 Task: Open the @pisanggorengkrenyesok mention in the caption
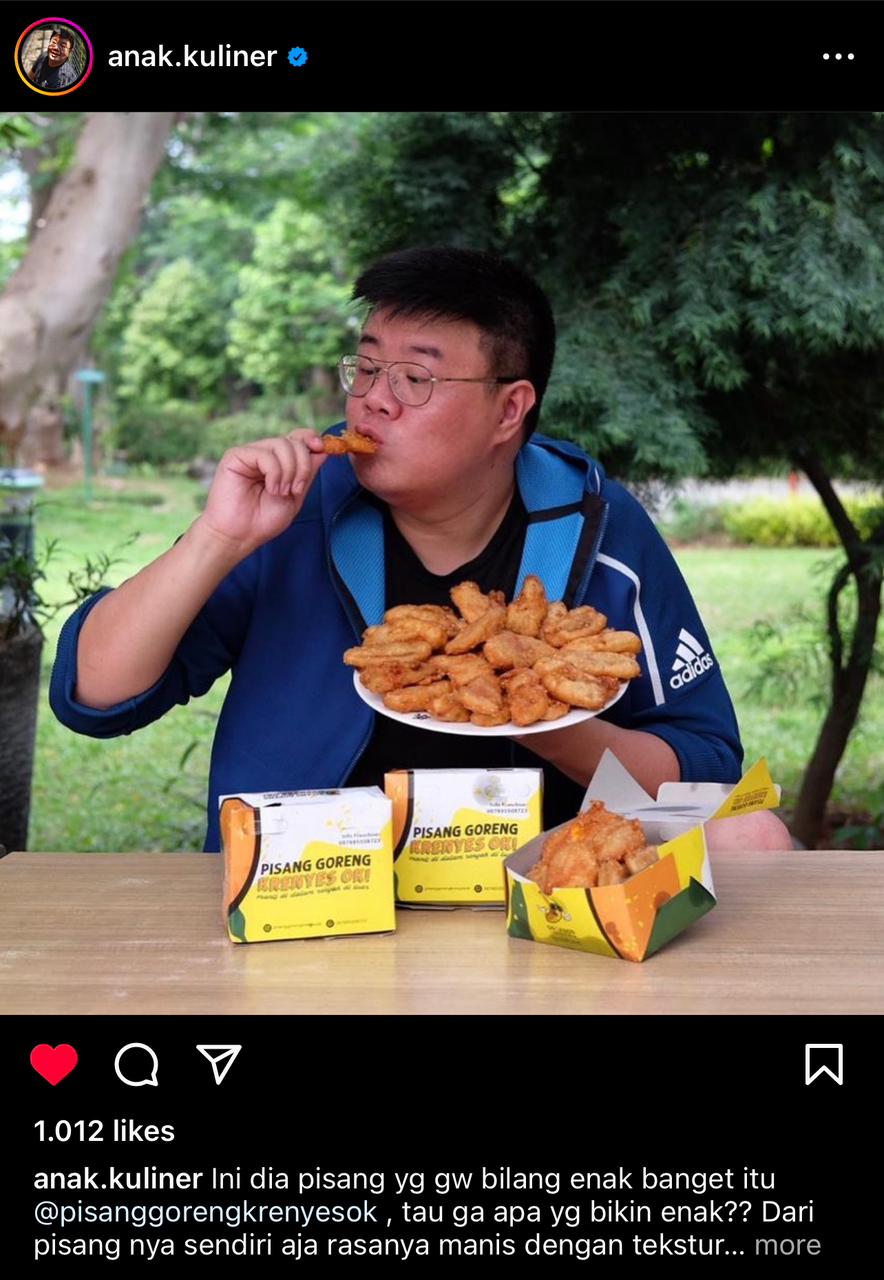[x=206, y=1212]
